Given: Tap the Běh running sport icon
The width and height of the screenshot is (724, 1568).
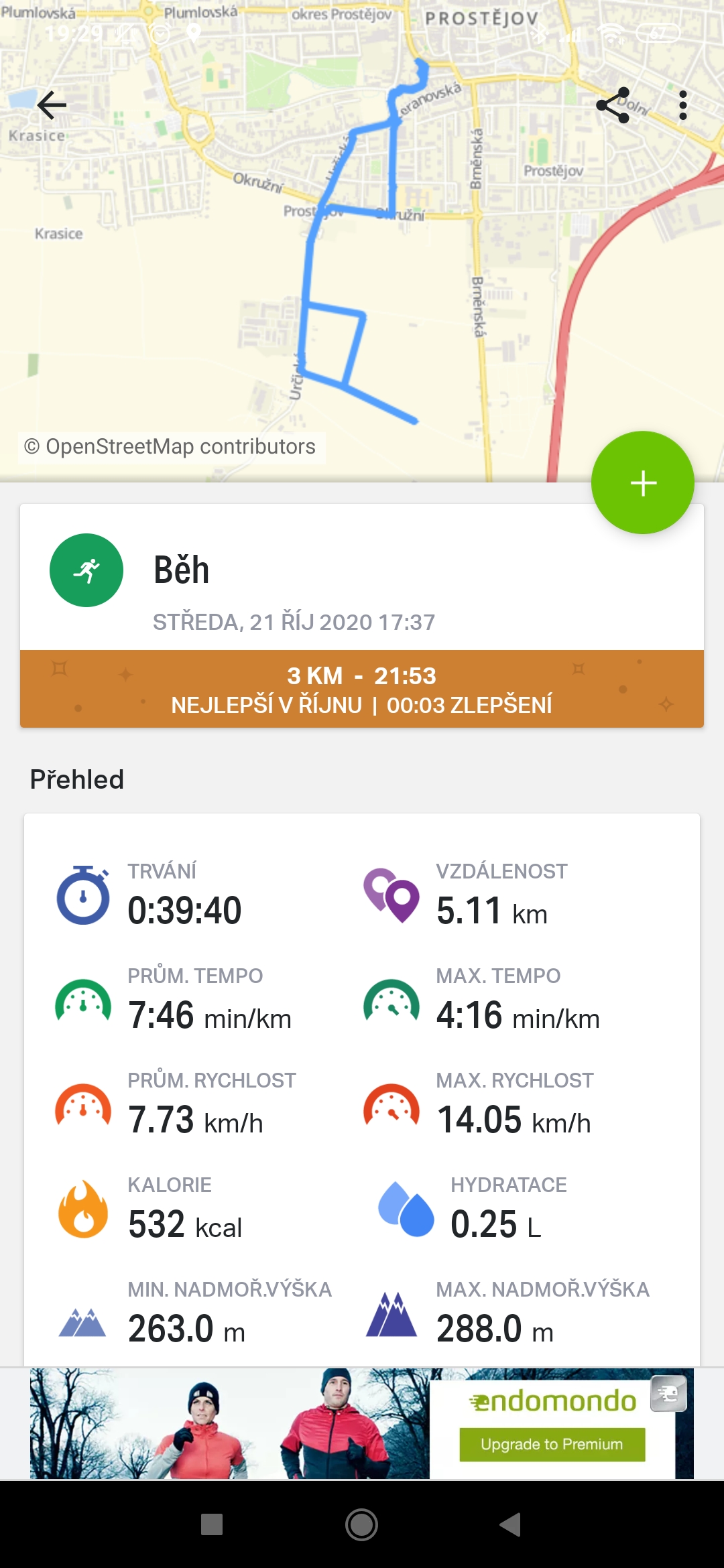Looking at the screenshot, I should coord(86,570).
